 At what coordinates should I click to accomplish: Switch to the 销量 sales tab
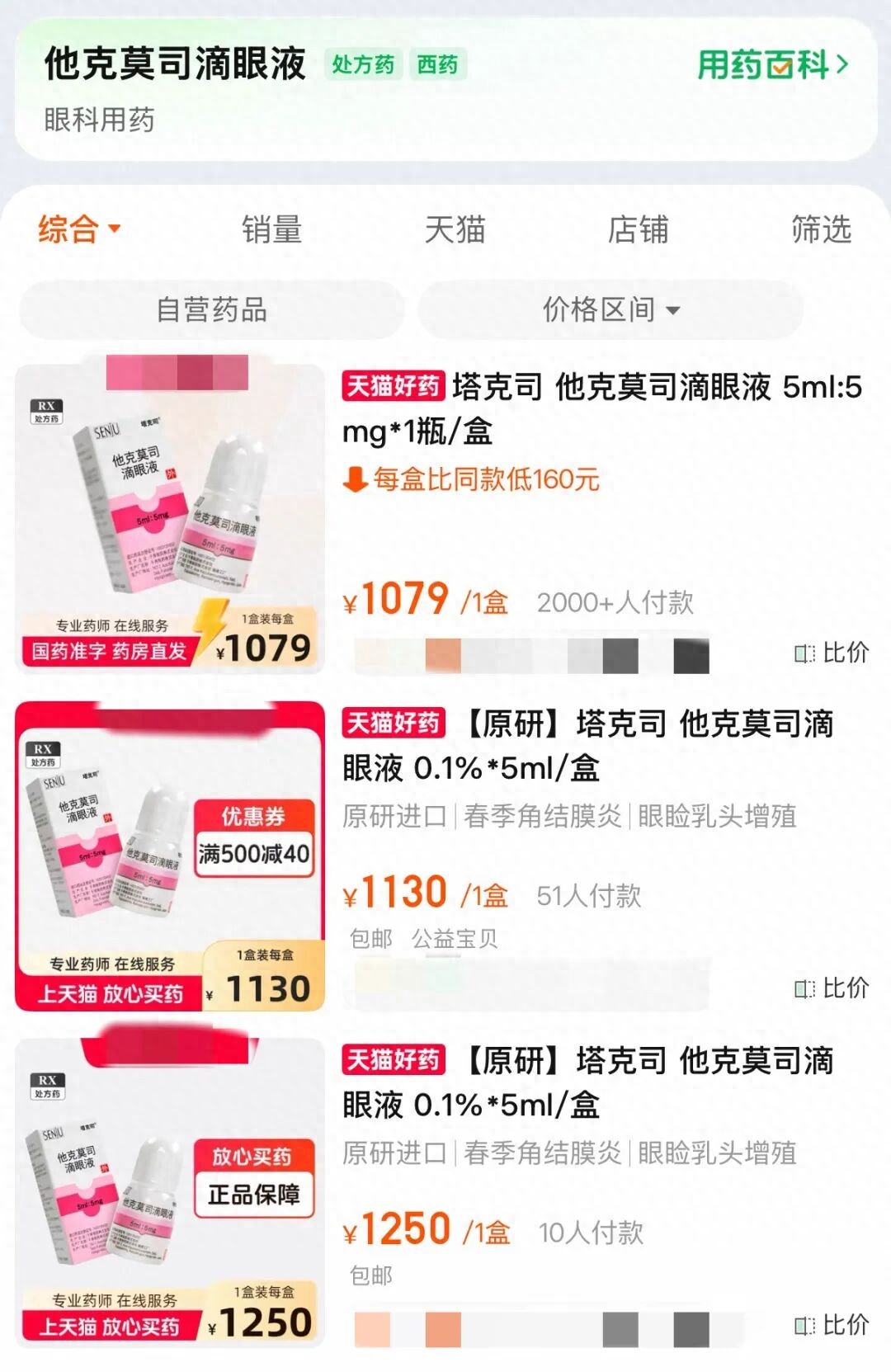(x=272, y=229)
